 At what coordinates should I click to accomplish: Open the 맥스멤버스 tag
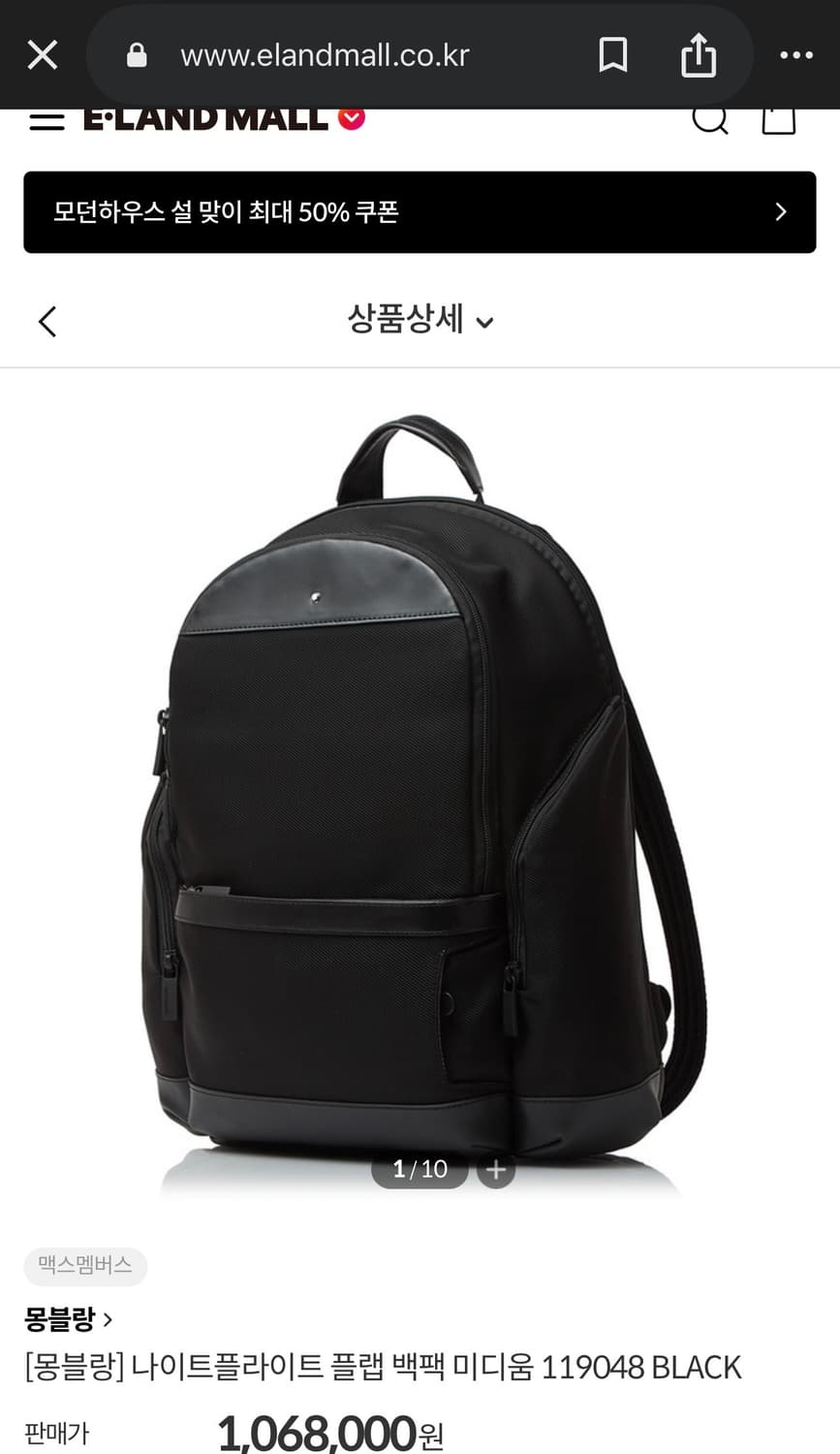(x=84, y=1267)
